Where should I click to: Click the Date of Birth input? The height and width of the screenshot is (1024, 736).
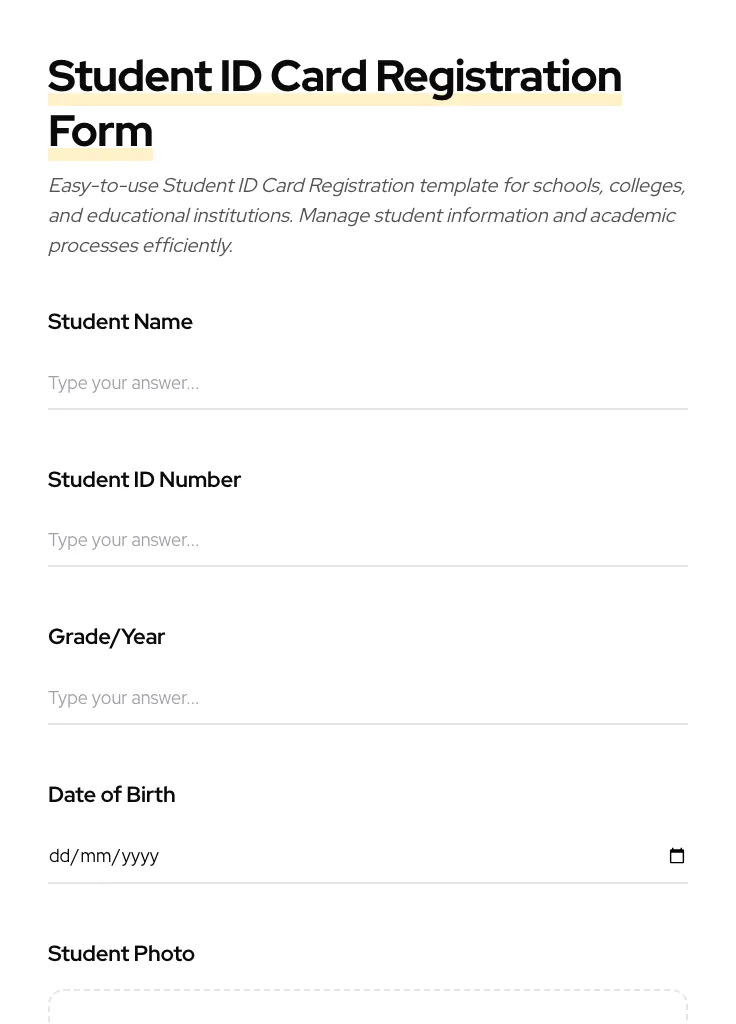click(300, 856)
